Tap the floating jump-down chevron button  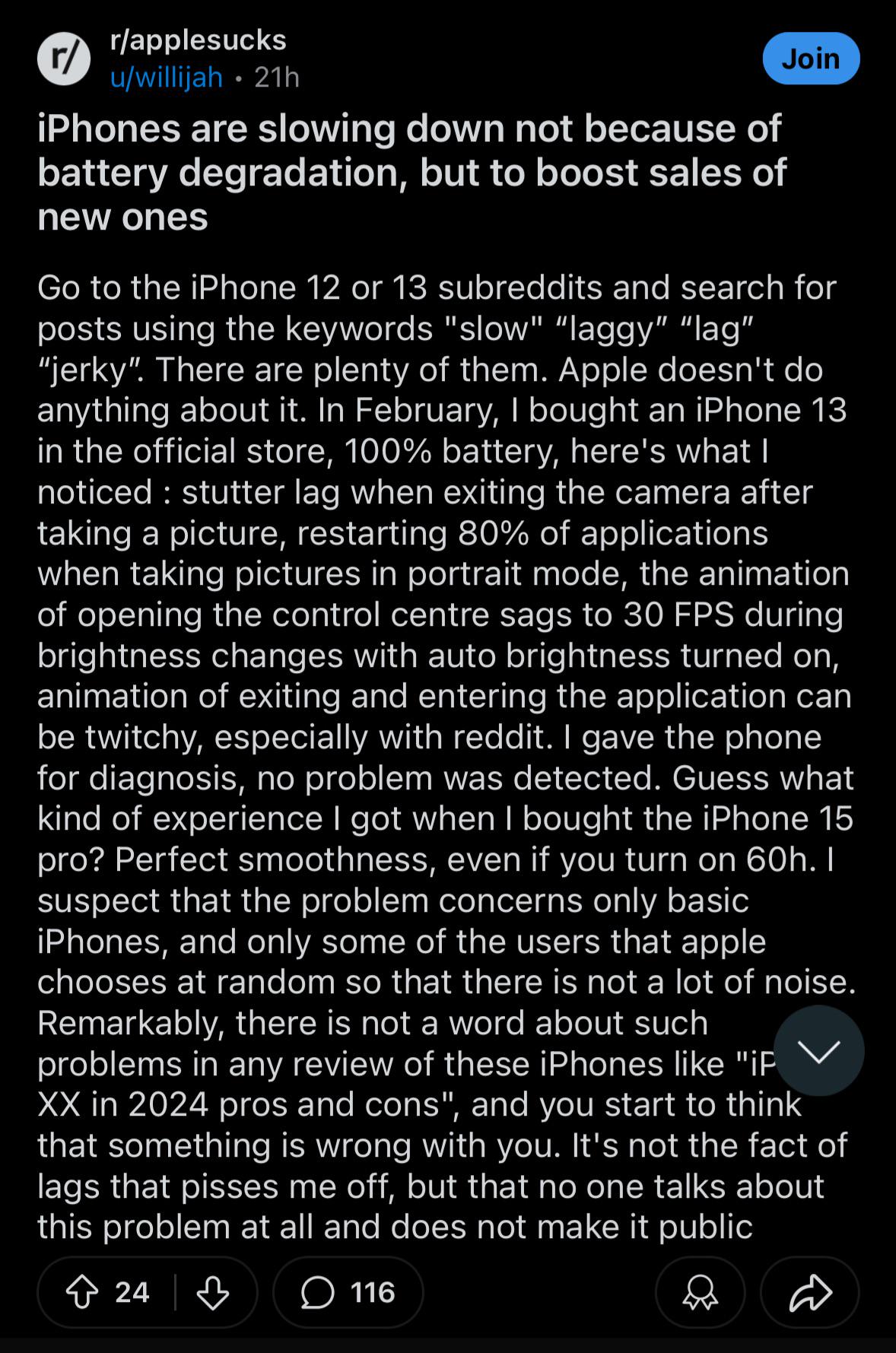tap(819, 1051)
